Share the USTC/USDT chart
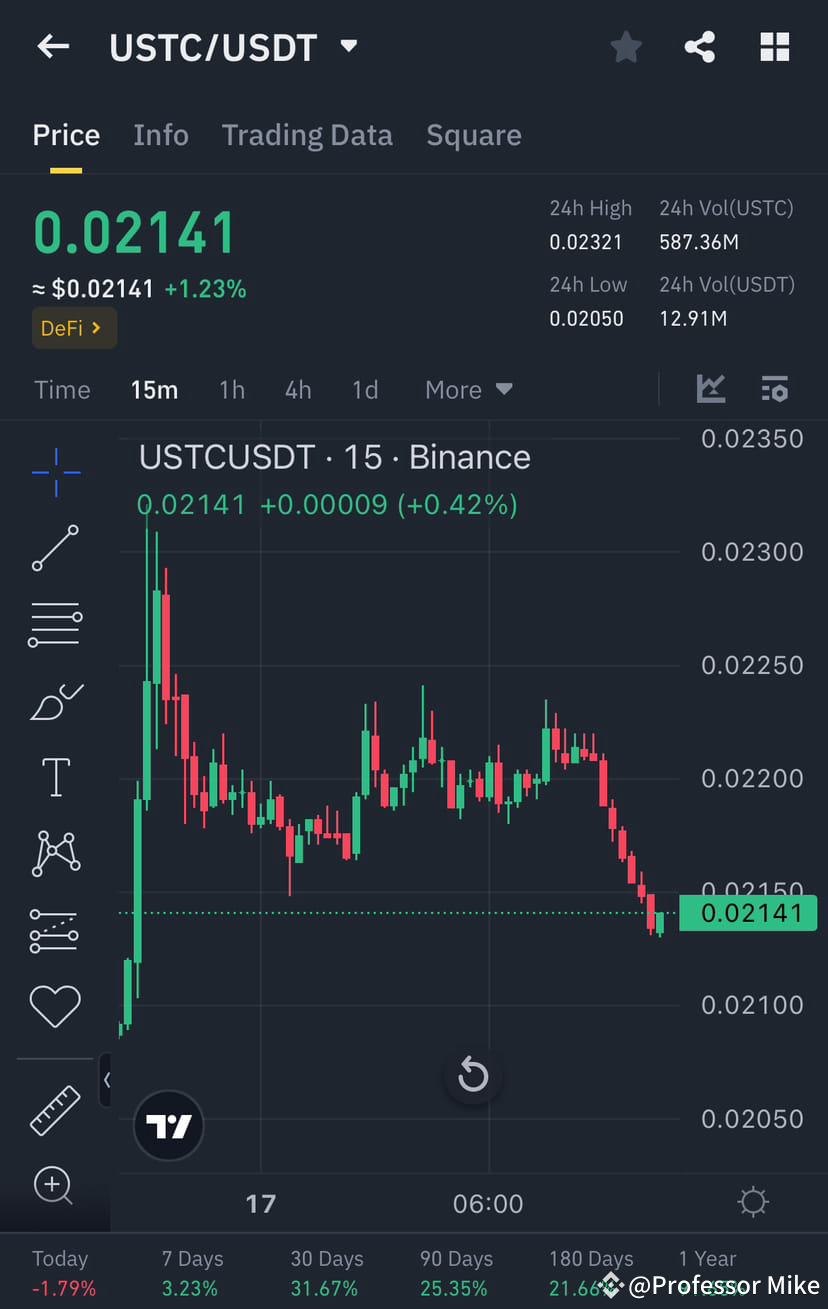This screenshot has width=828, height=1309. [x=699, y=47]
